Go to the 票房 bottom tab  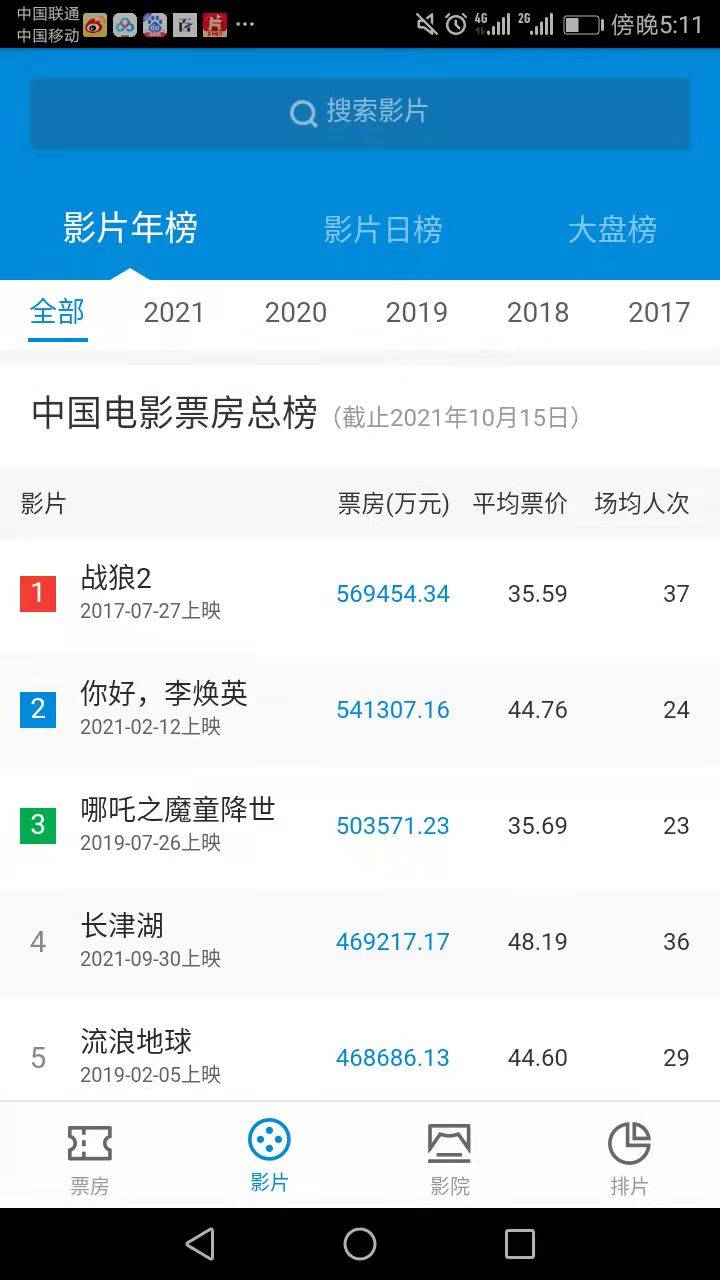[90, 1158]
